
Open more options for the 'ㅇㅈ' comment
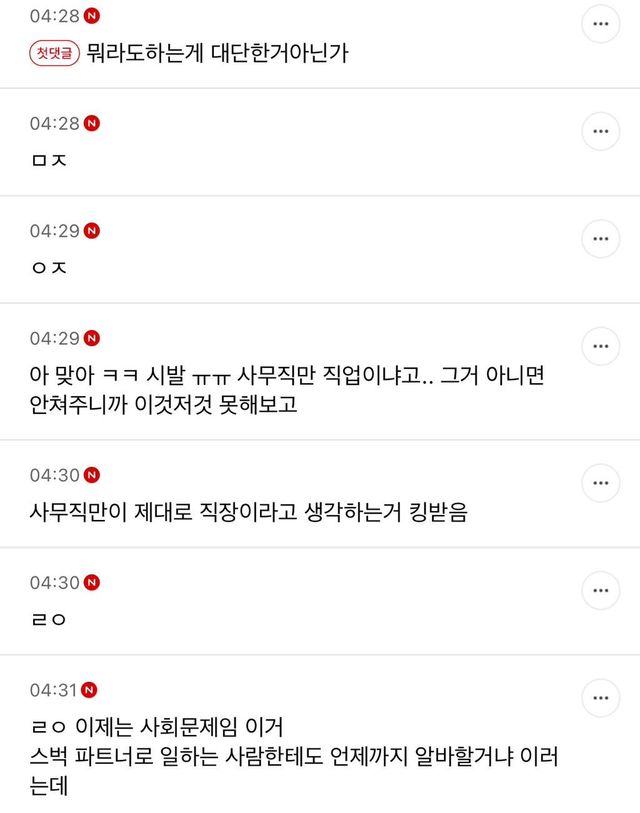(601, 239)
